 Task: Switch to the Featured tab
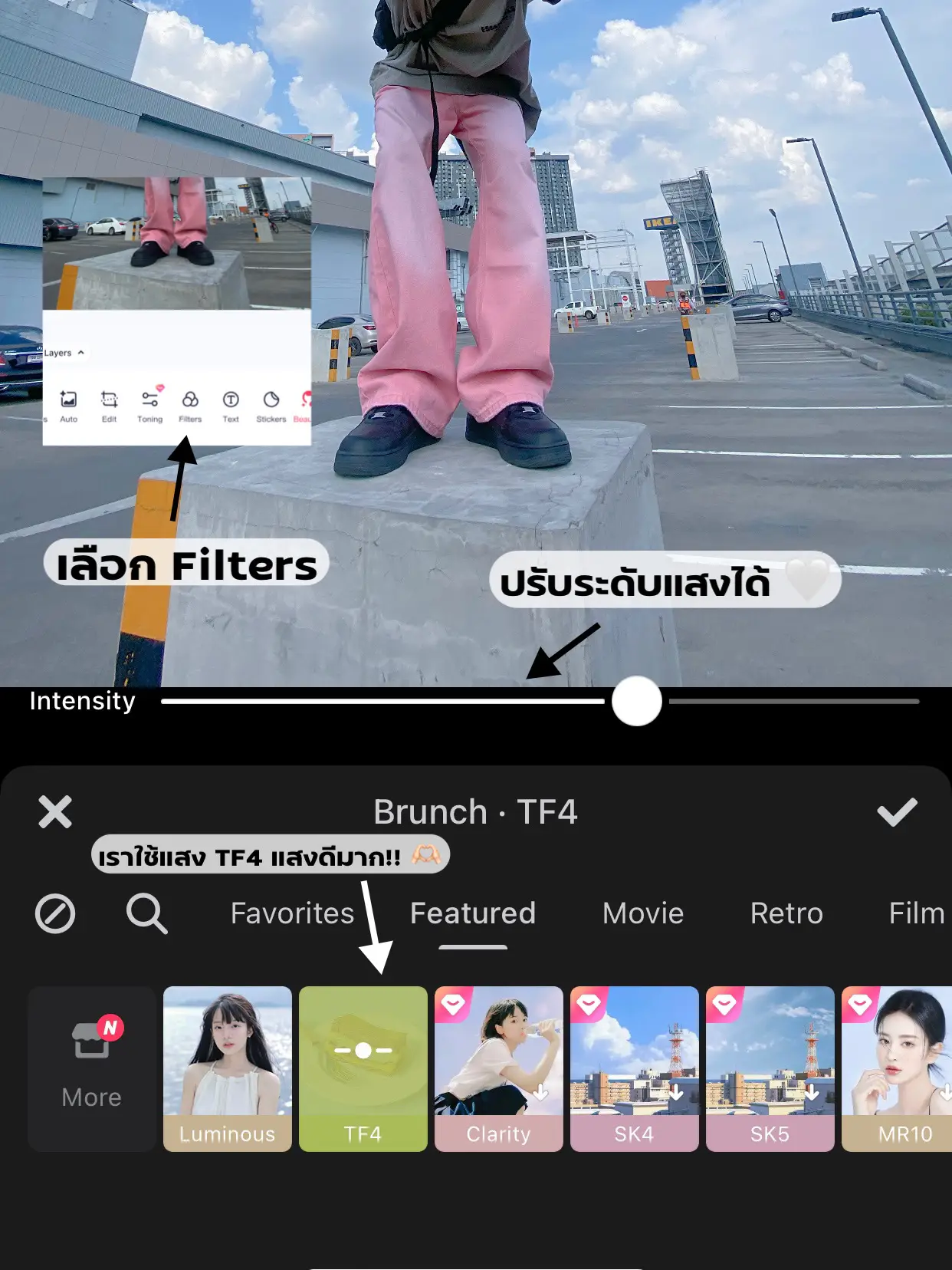coord(473,913)
